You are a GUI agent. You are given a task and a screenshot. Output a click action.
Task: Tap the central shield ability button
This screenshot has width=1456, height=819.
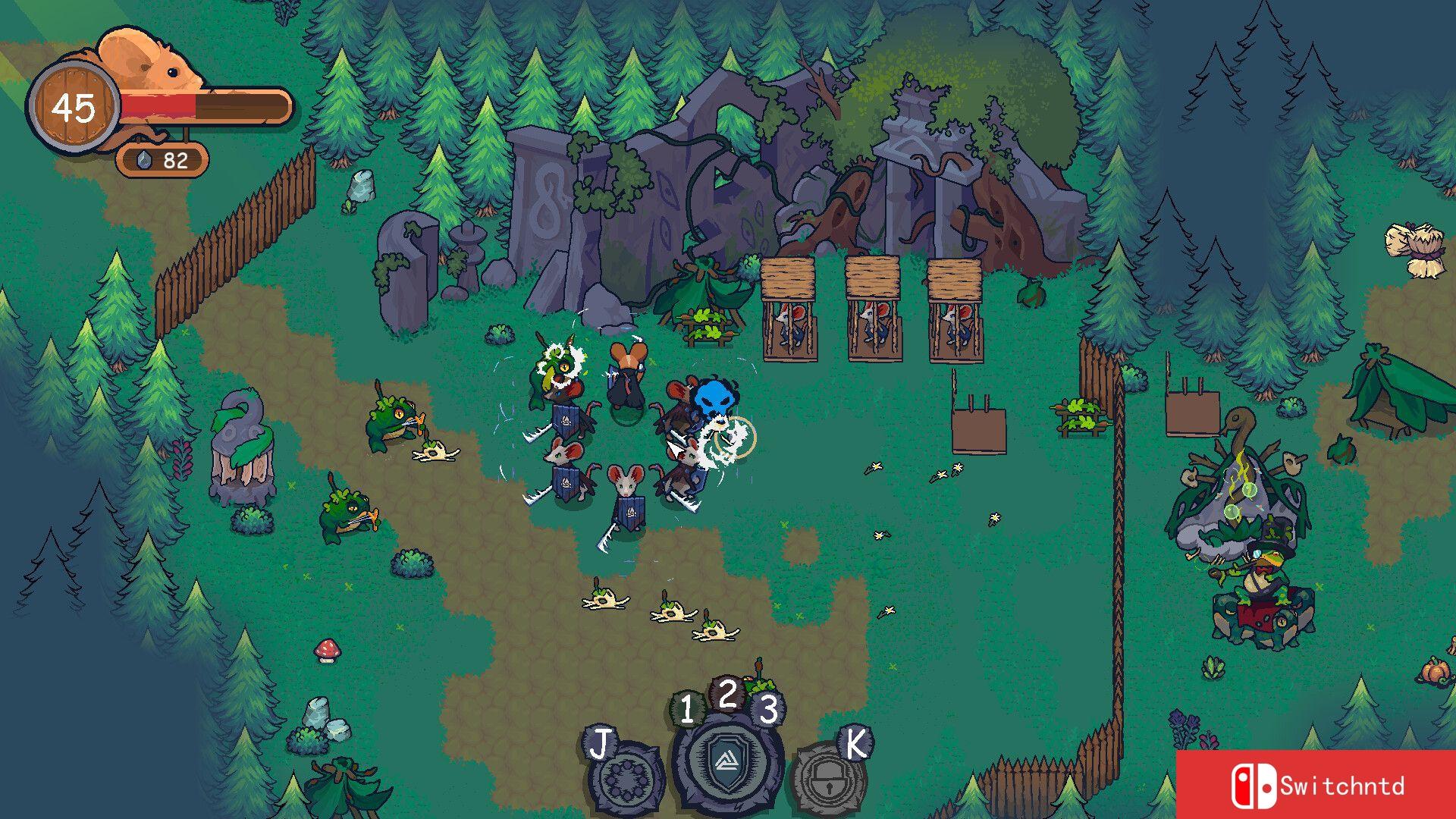coord(726,764)
